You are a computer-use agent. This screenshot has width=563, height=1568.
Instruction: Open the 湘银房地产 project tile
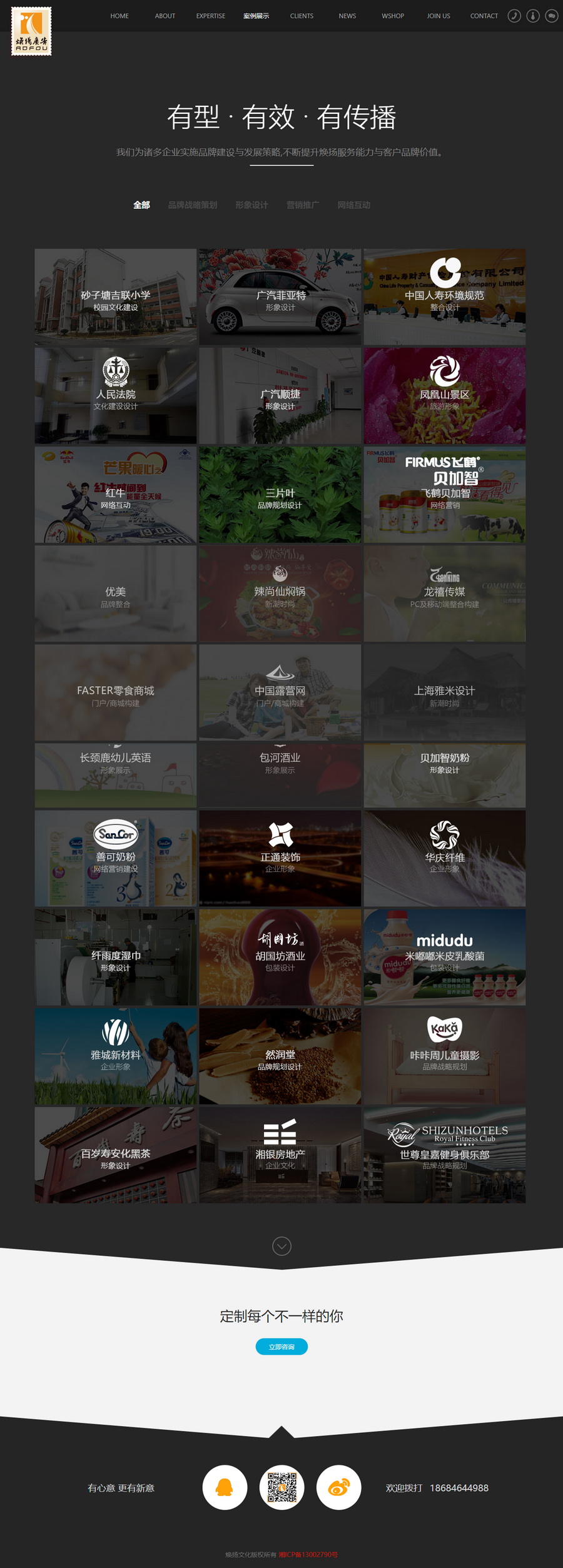pyautogui.click(x=280, y=1155)
